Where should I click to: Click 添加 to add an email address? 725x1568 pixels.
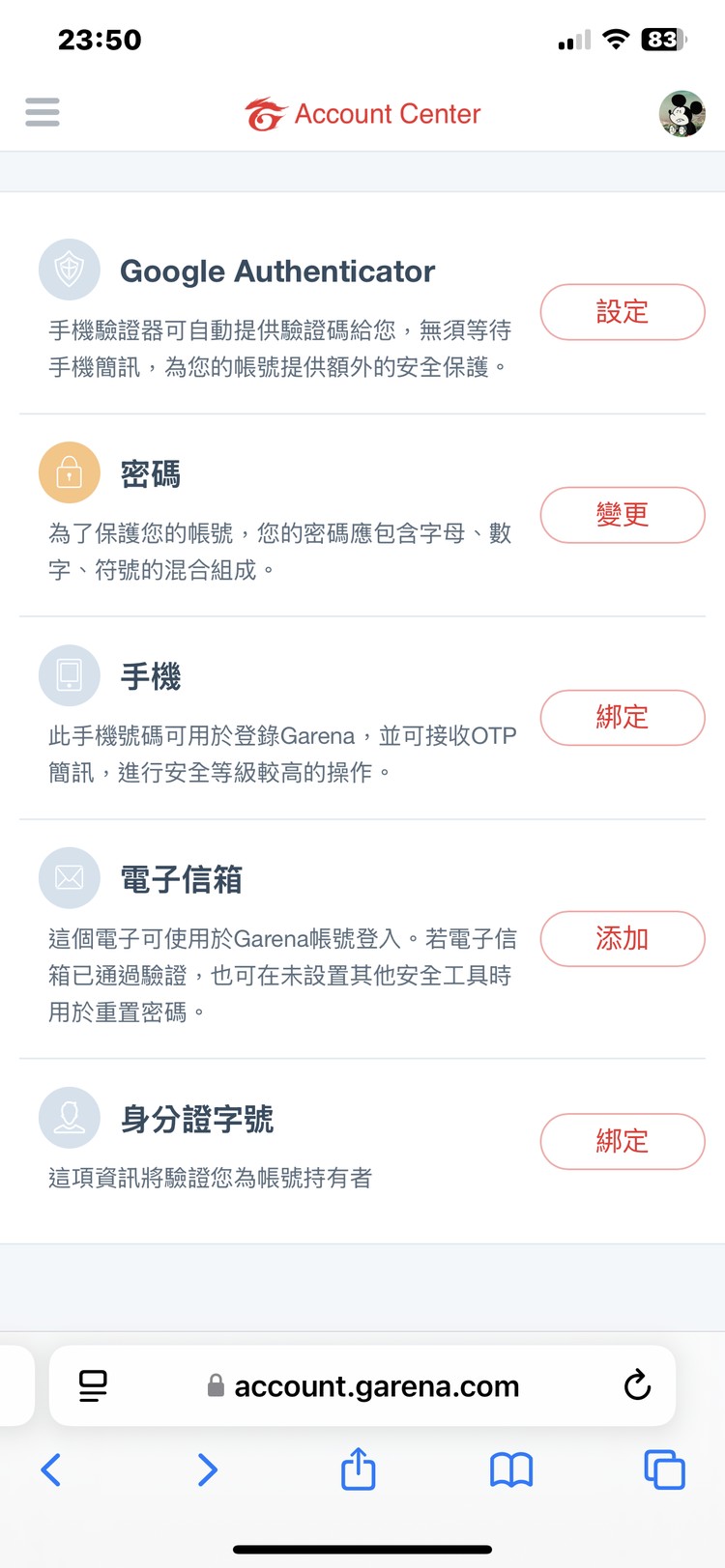coord(622,938)
